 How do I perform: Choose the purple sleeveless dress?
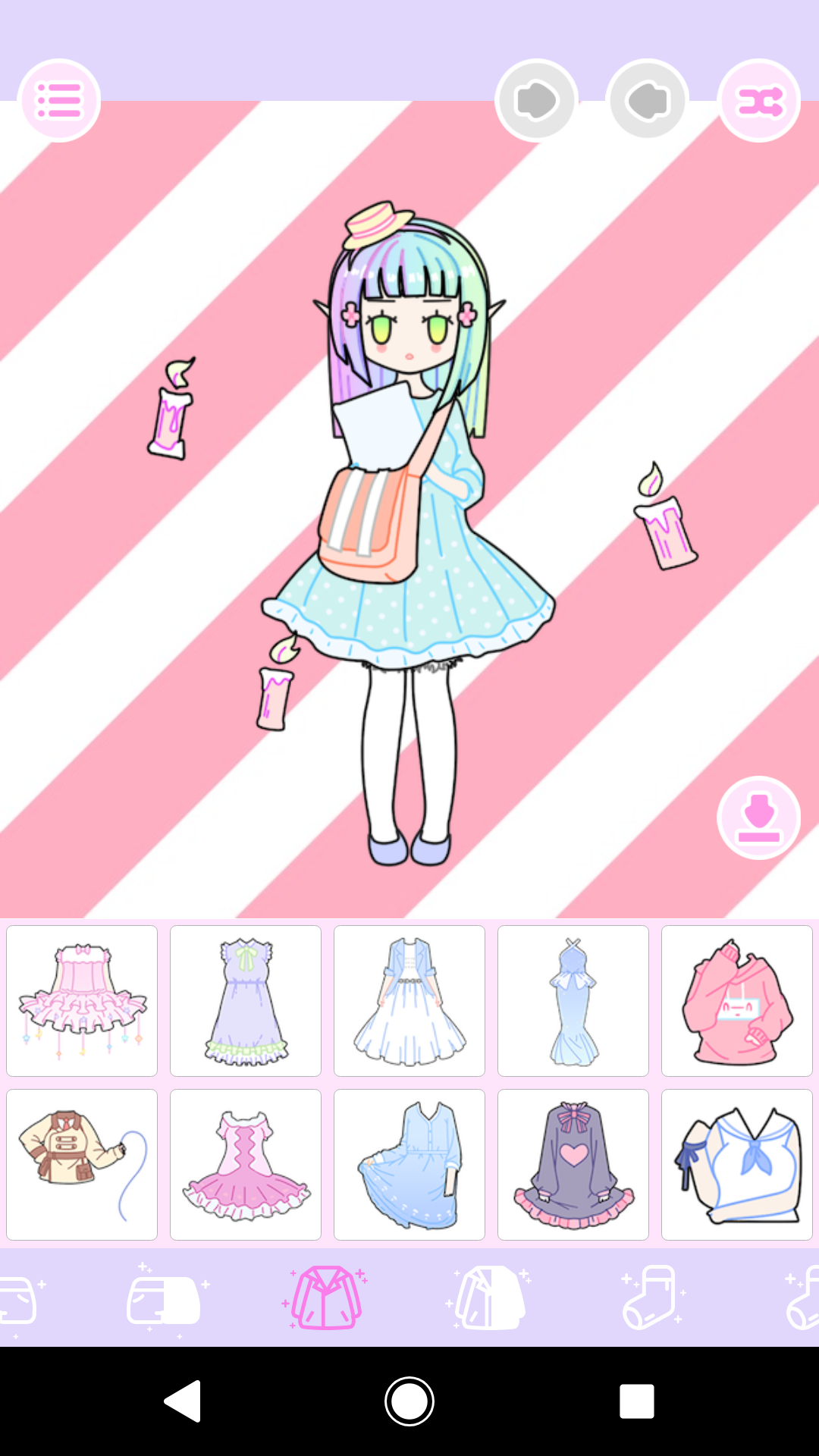tap(245, 999)
